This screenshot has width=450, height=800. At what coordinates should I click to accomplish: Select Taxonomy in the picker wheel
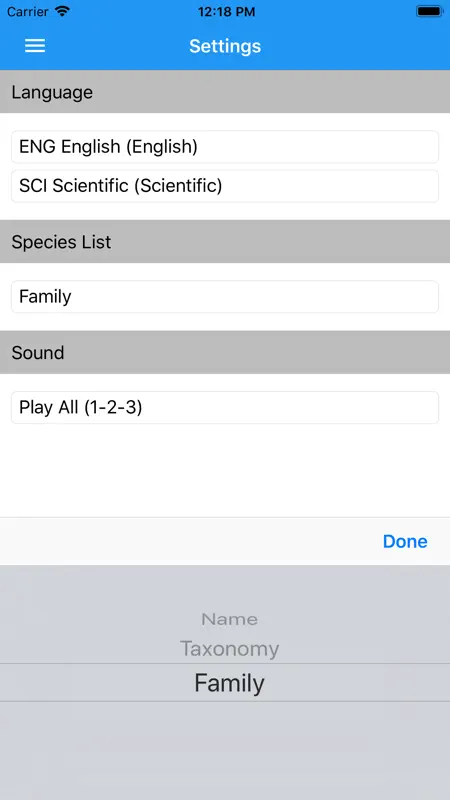(x=230, y=649)
